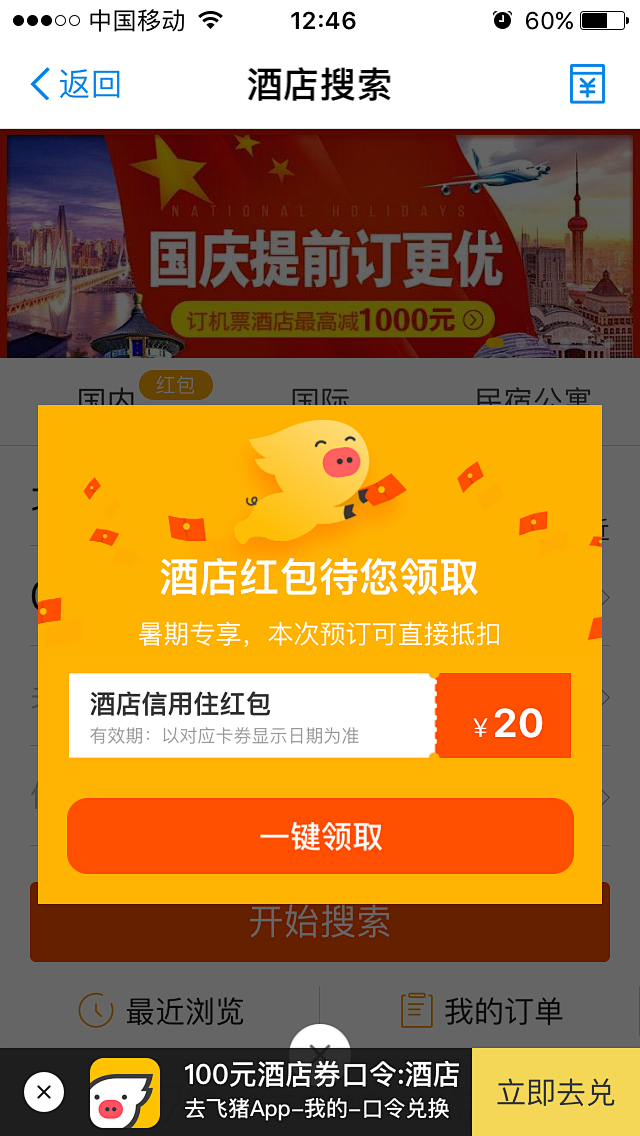
Task: Open the ¥ coupon icon in header
Action: pyautogui.click(x=587, y=85)
